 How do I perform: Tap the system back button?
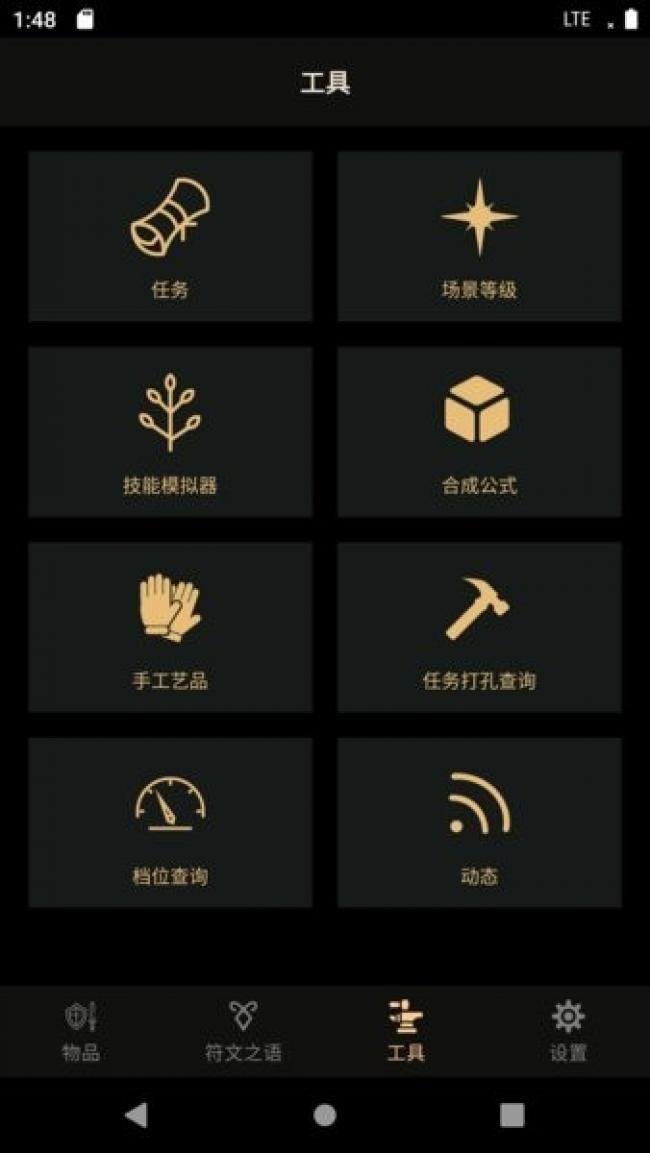[x=136, y=1115]
